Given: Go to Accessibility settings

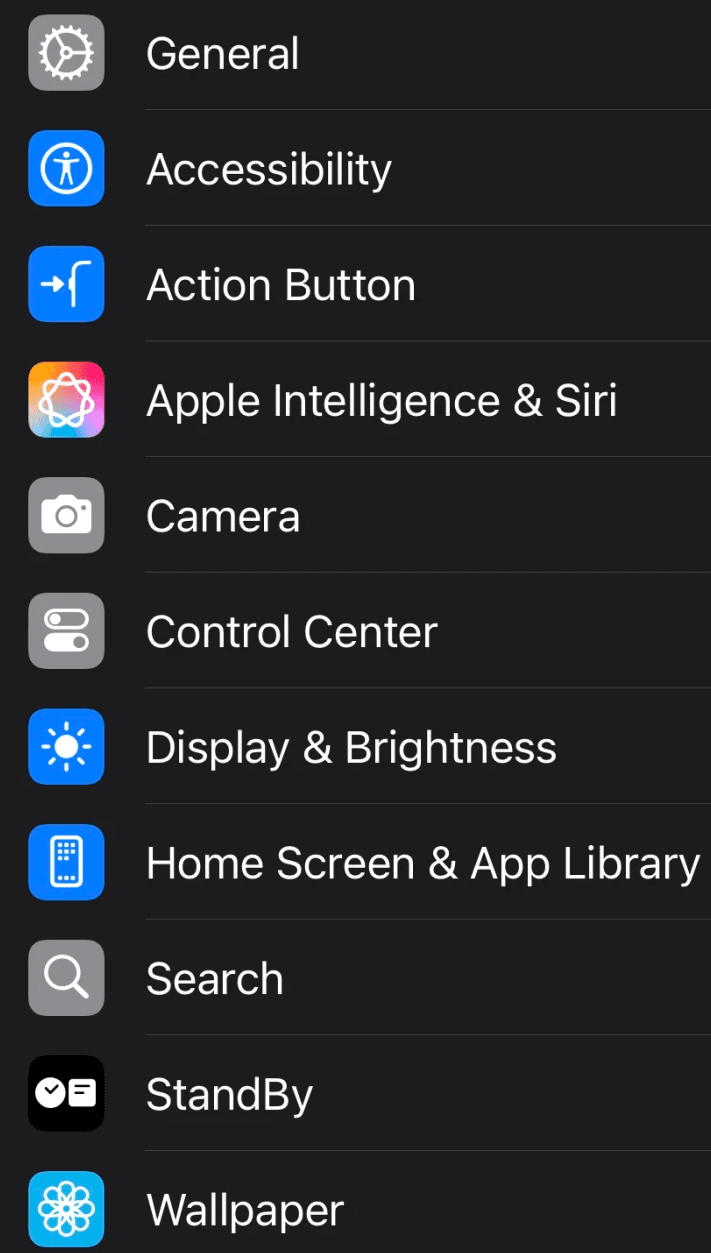Looking at the screenshot, I should (x=268, y=169).
